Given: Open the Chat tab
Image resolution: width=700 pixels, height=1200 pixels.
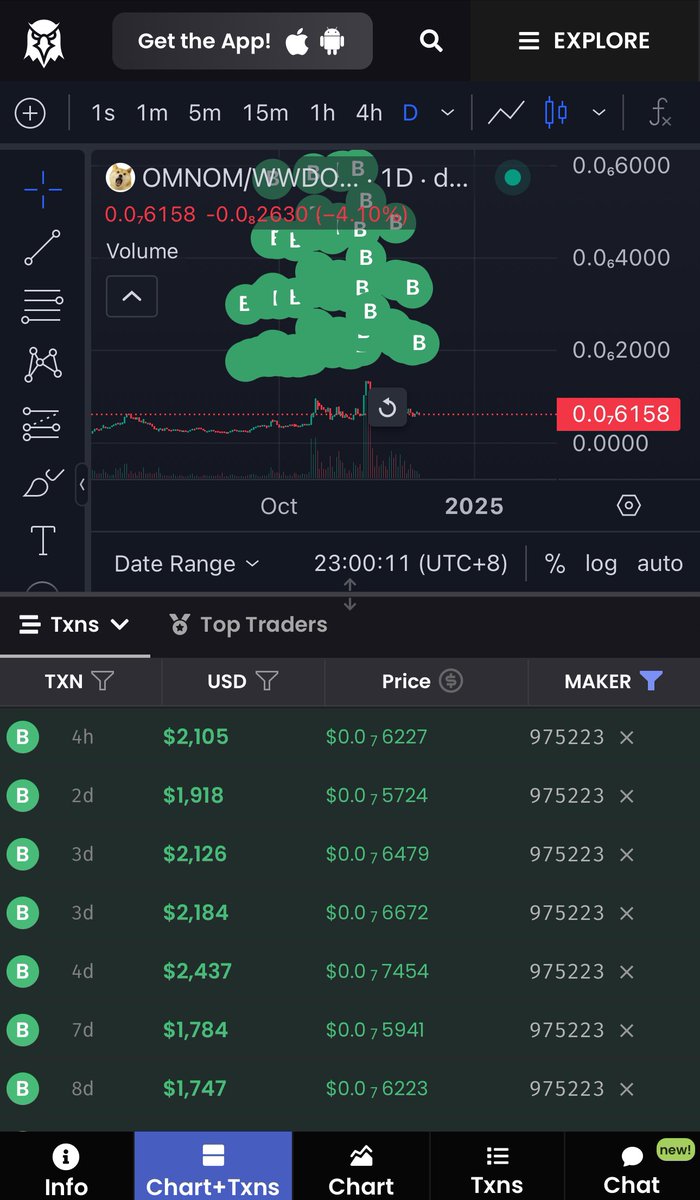Looking at the screenshot, I should click(632, 1168).
